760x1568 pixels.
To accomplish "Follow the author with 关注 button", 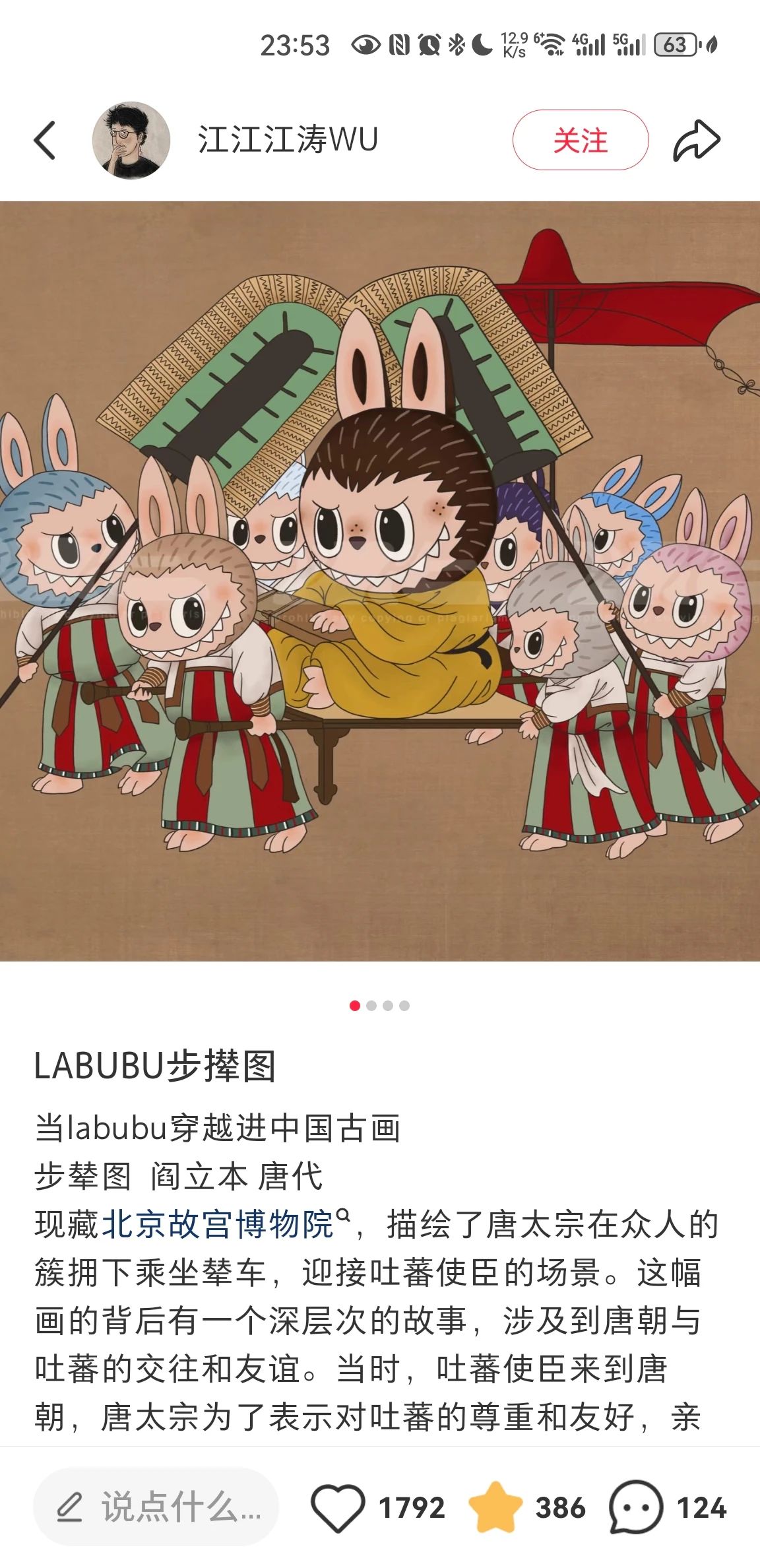I will [580, 141].
